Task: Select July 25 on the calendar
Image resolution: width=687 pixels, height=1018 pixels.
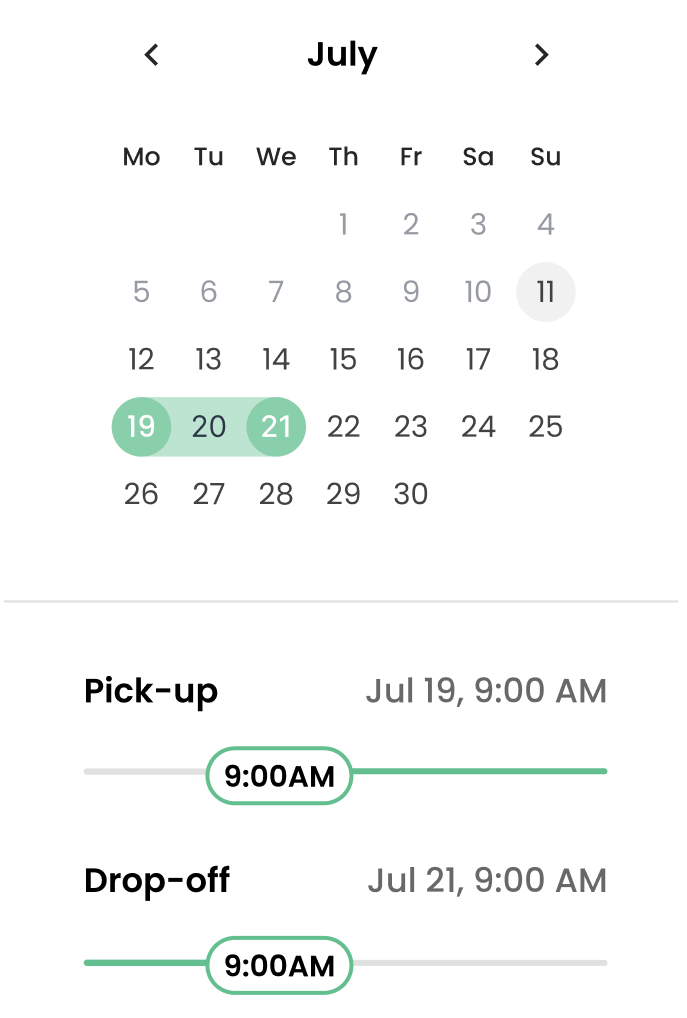Action: (x=545, y=427)
